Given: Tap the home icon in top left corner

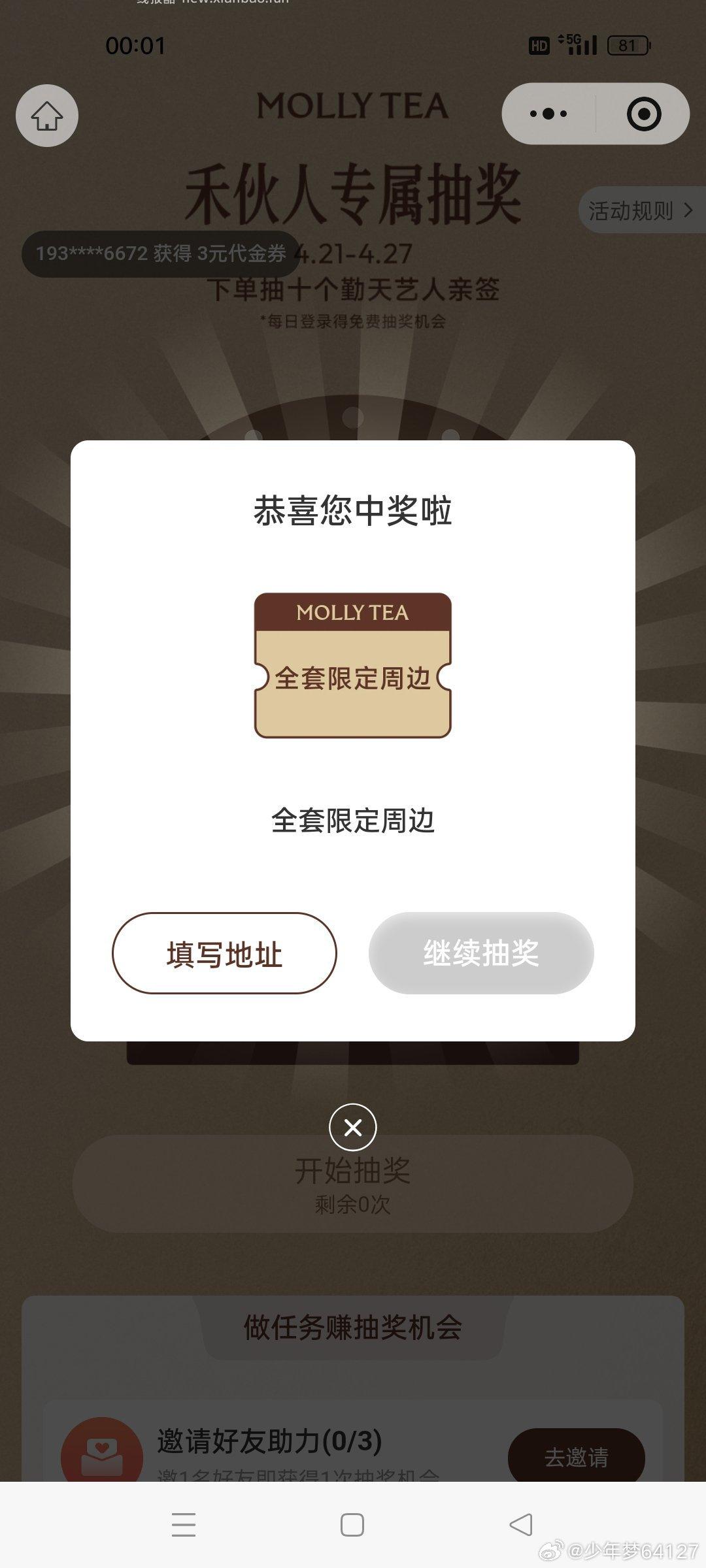Looking at the screenshot, I should [46, 116].
